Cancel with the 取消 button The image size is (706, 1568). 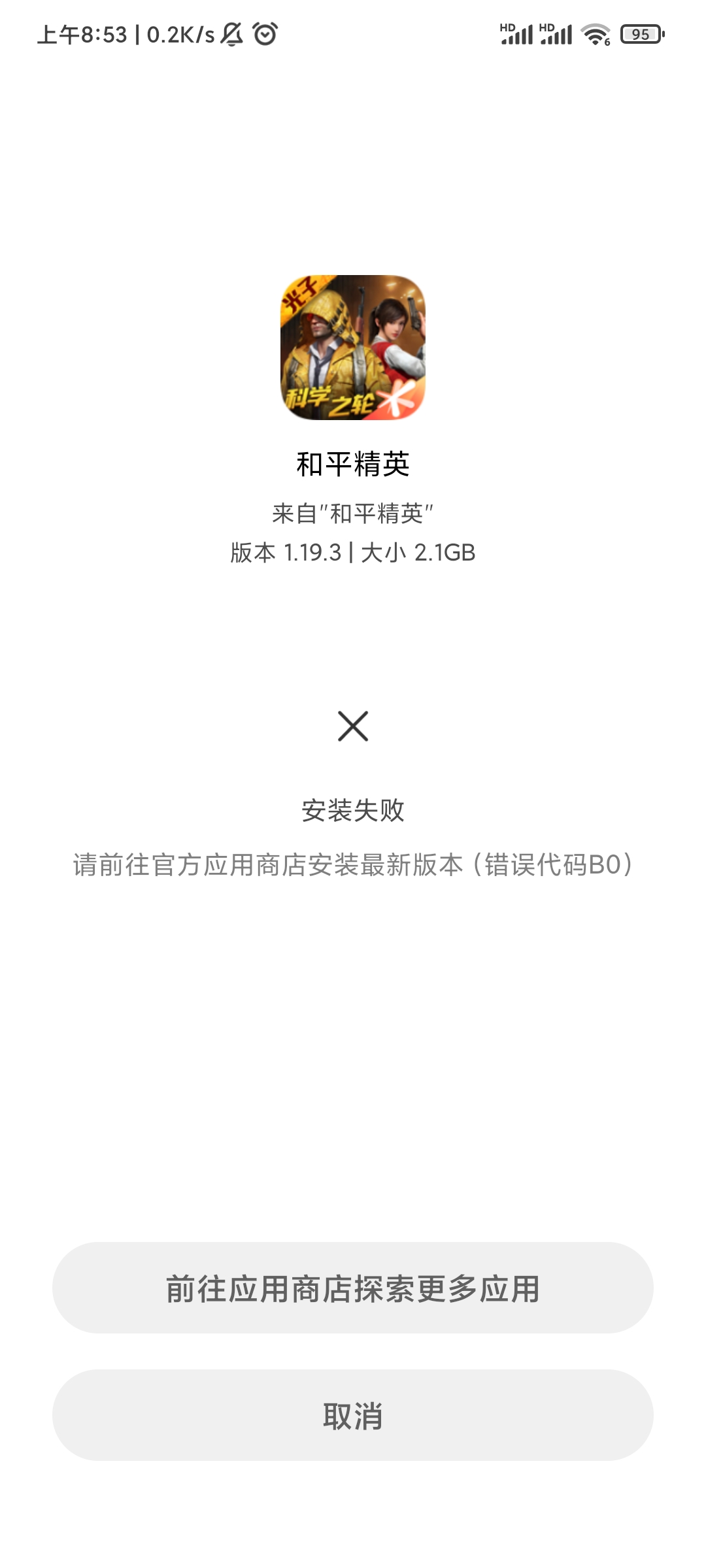[353, 1415]
